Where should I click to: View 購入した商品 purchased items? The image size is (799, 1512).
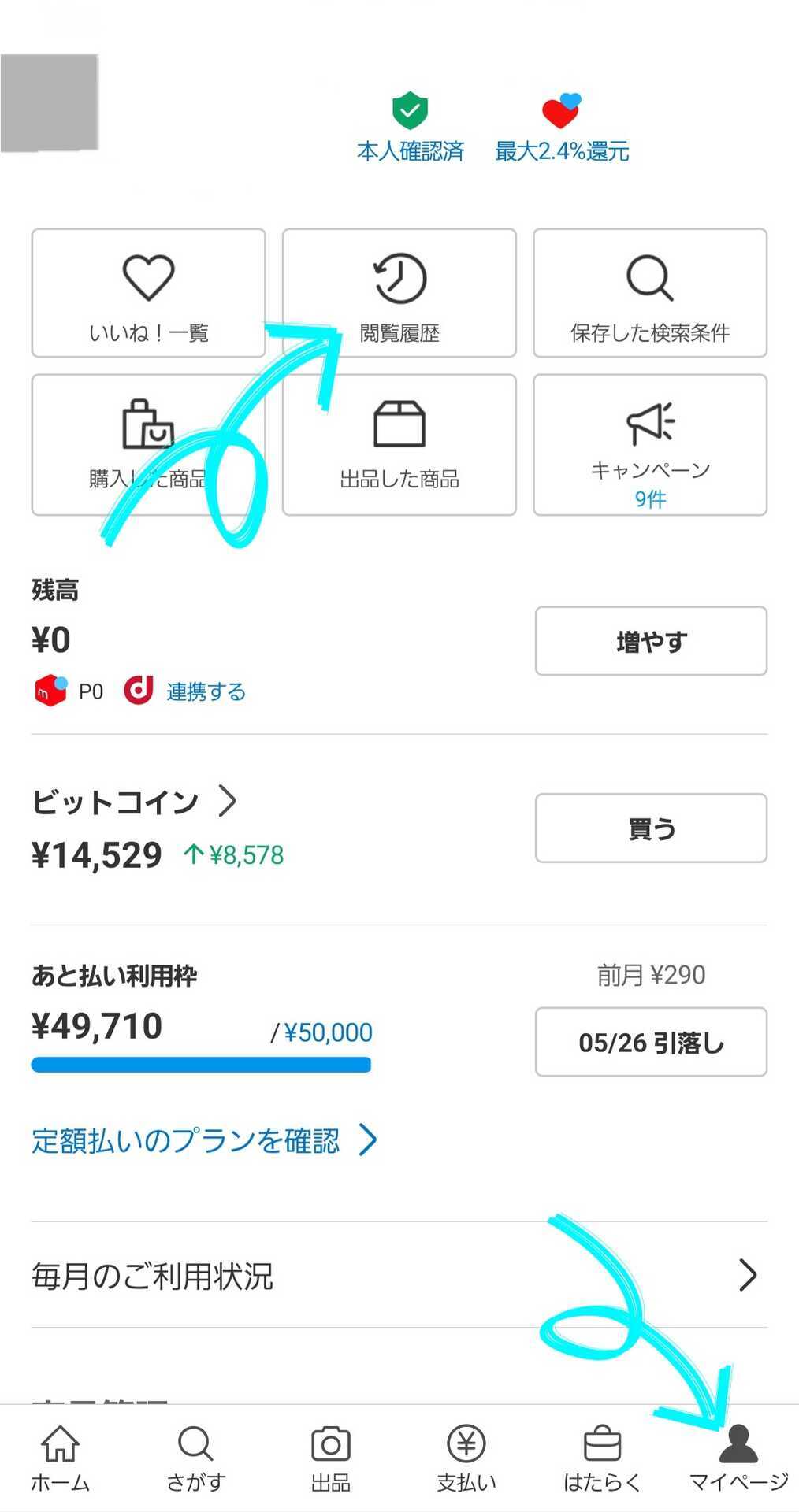coord(148,445)
